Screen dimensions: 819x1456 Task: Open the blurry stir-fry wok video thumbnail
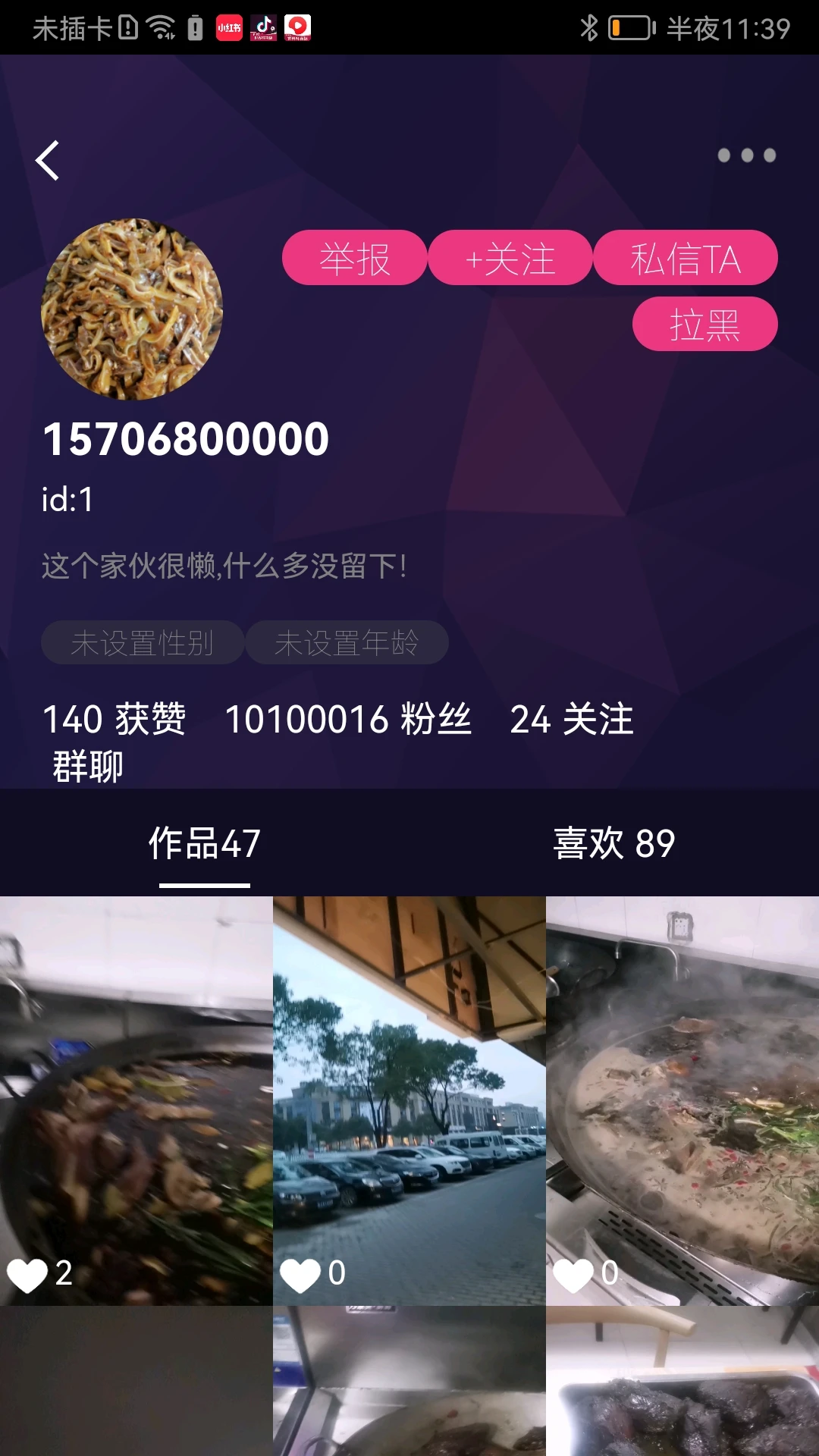pyautogui.click(x=136, y=1084)
